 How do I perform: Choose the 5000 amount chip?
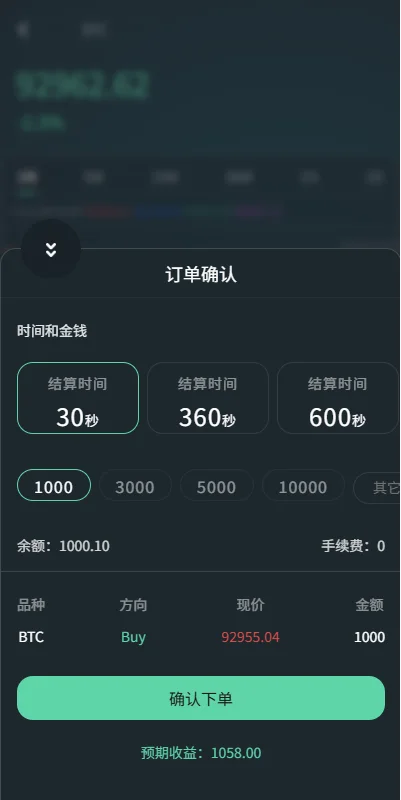[216, 485]
